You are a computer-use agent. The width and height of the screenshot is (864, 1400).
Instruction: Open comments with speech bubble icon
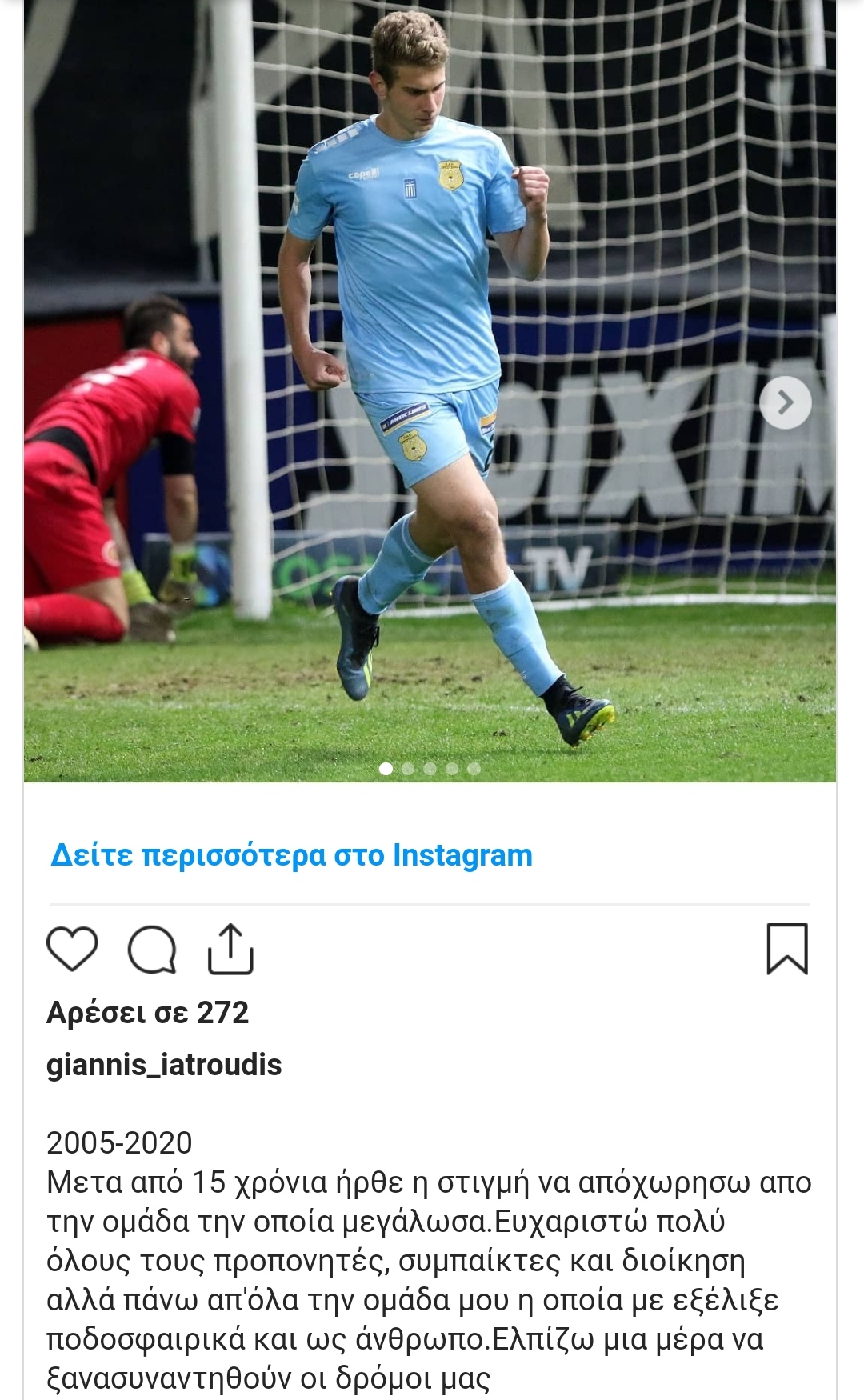pos(152,949)
